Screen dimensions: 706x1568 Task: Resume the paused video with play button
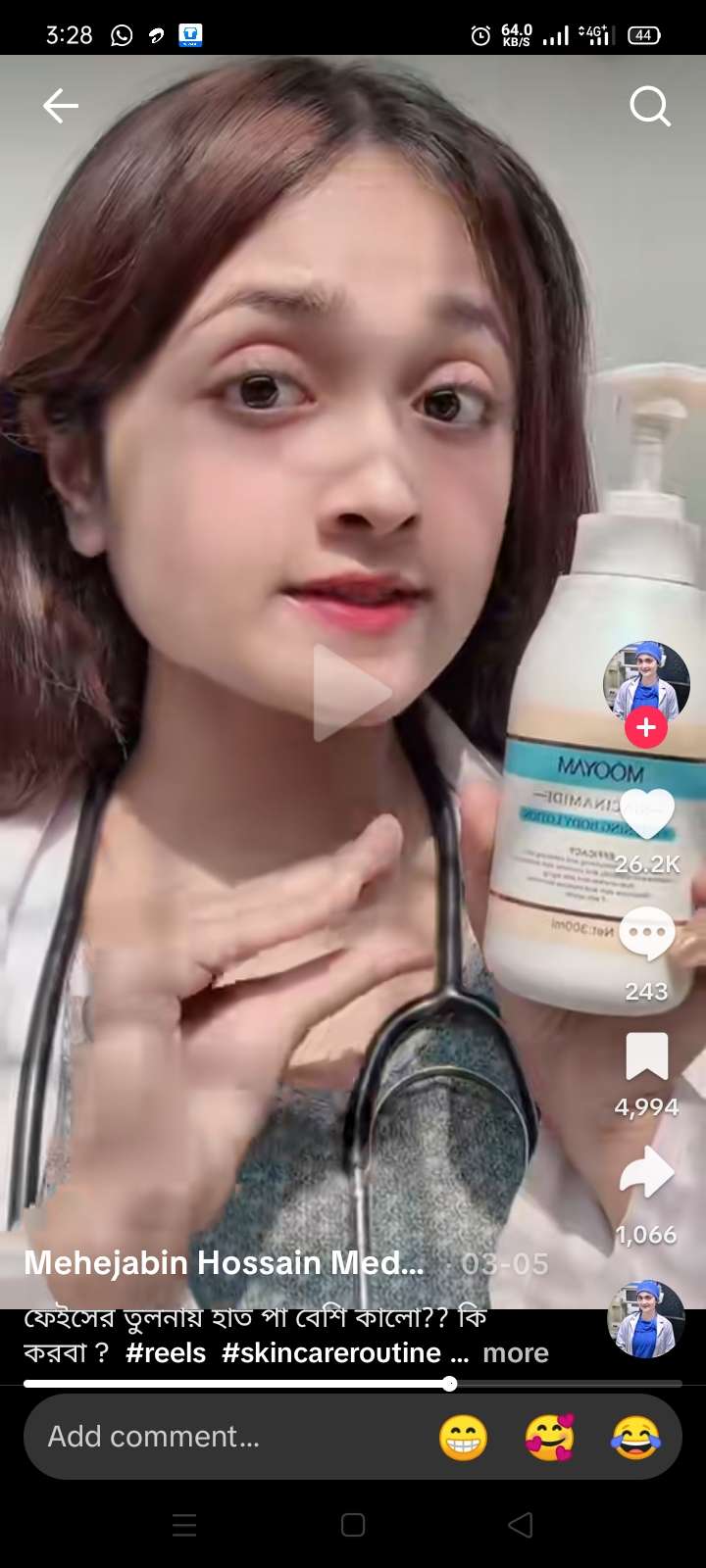click(351, 693)
